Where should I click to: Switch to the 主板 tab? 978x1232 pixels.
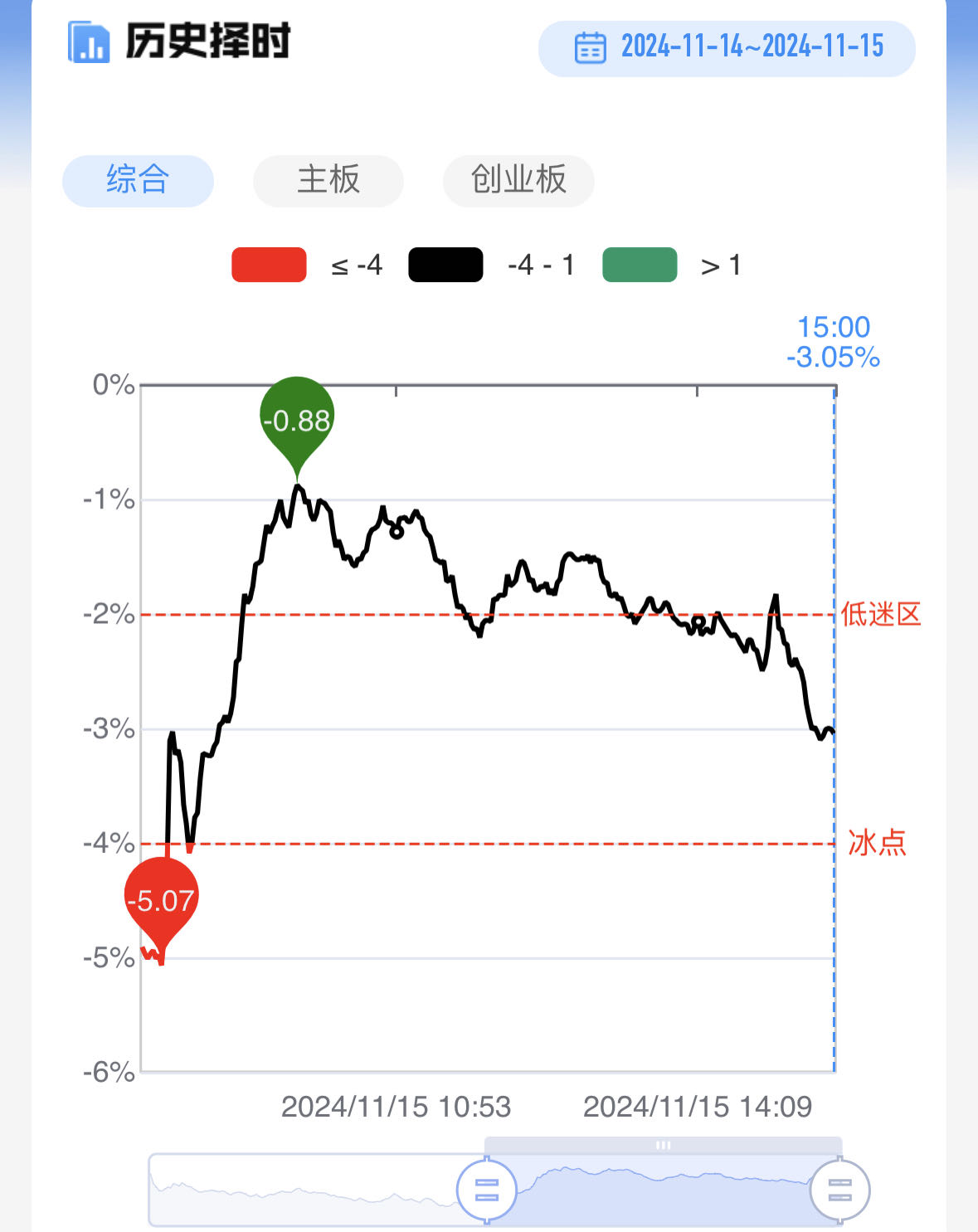pos(328,180)
